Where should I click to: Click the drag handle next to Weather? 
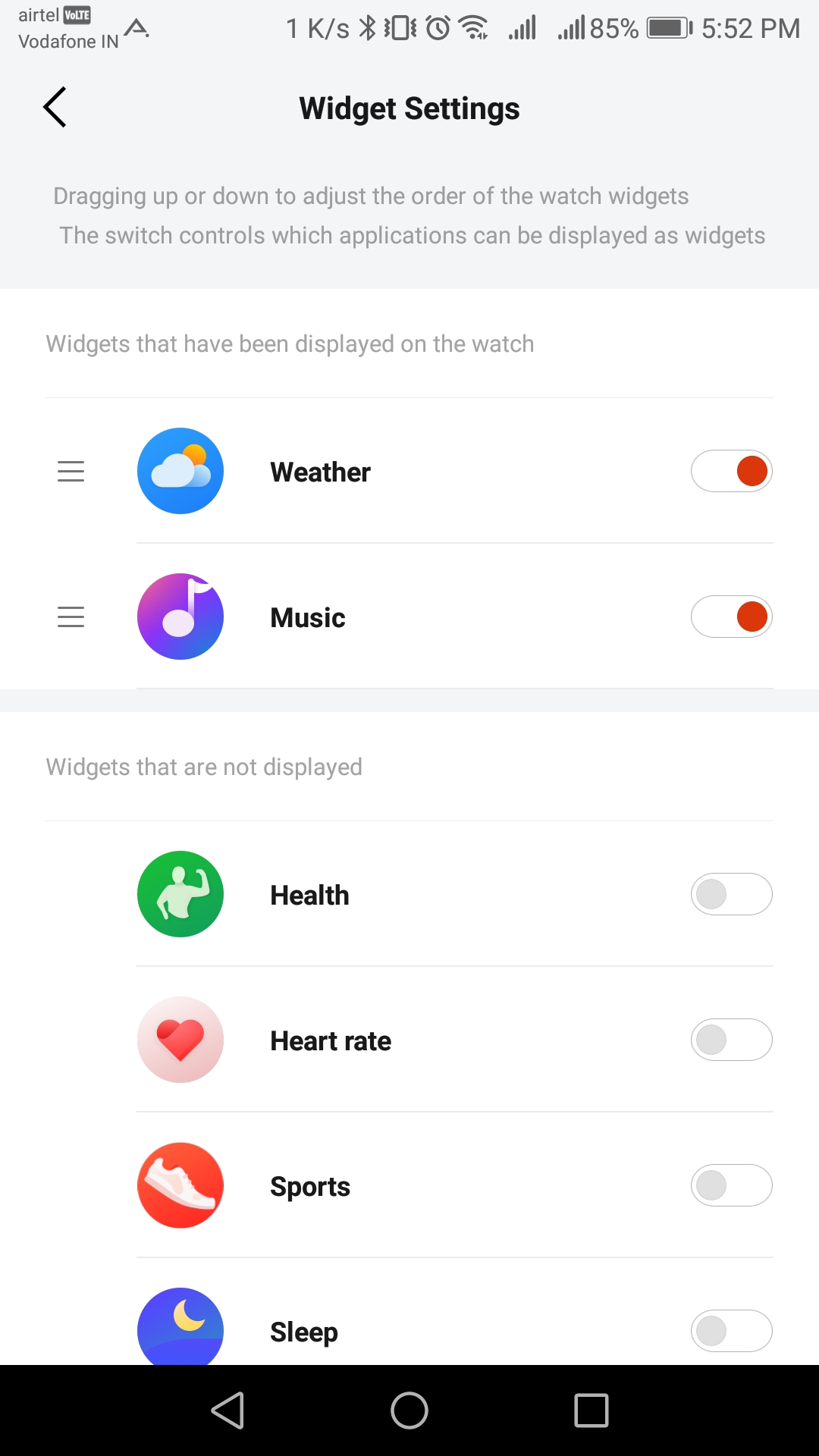(x=71, y=470)
